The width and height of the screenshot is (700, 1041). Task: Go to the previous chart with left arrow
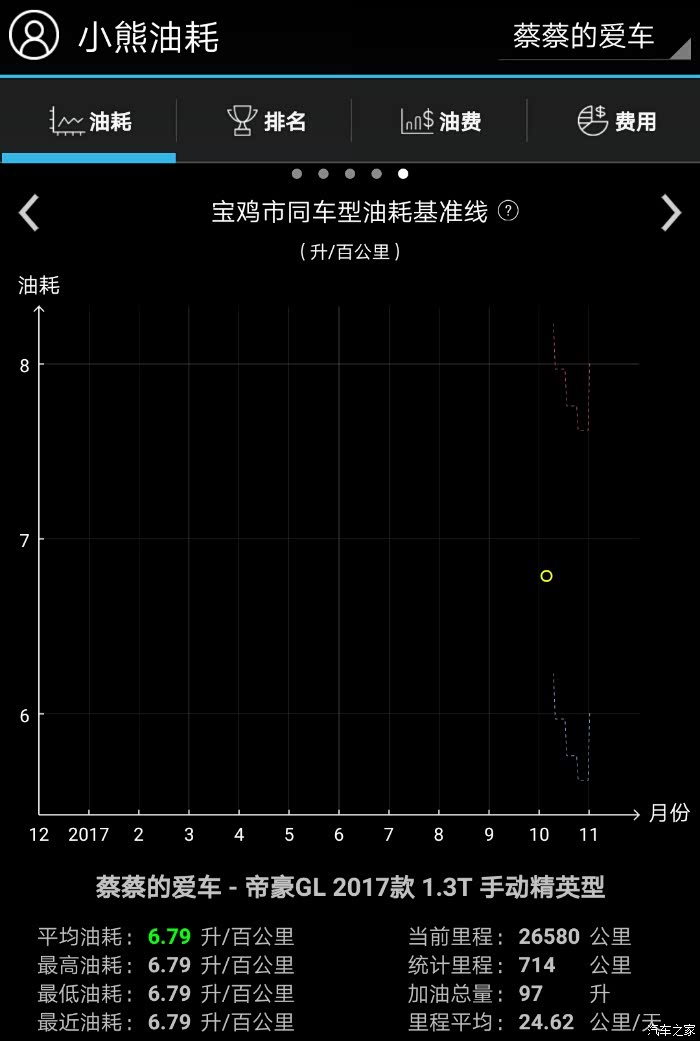[x=30, y=213]
